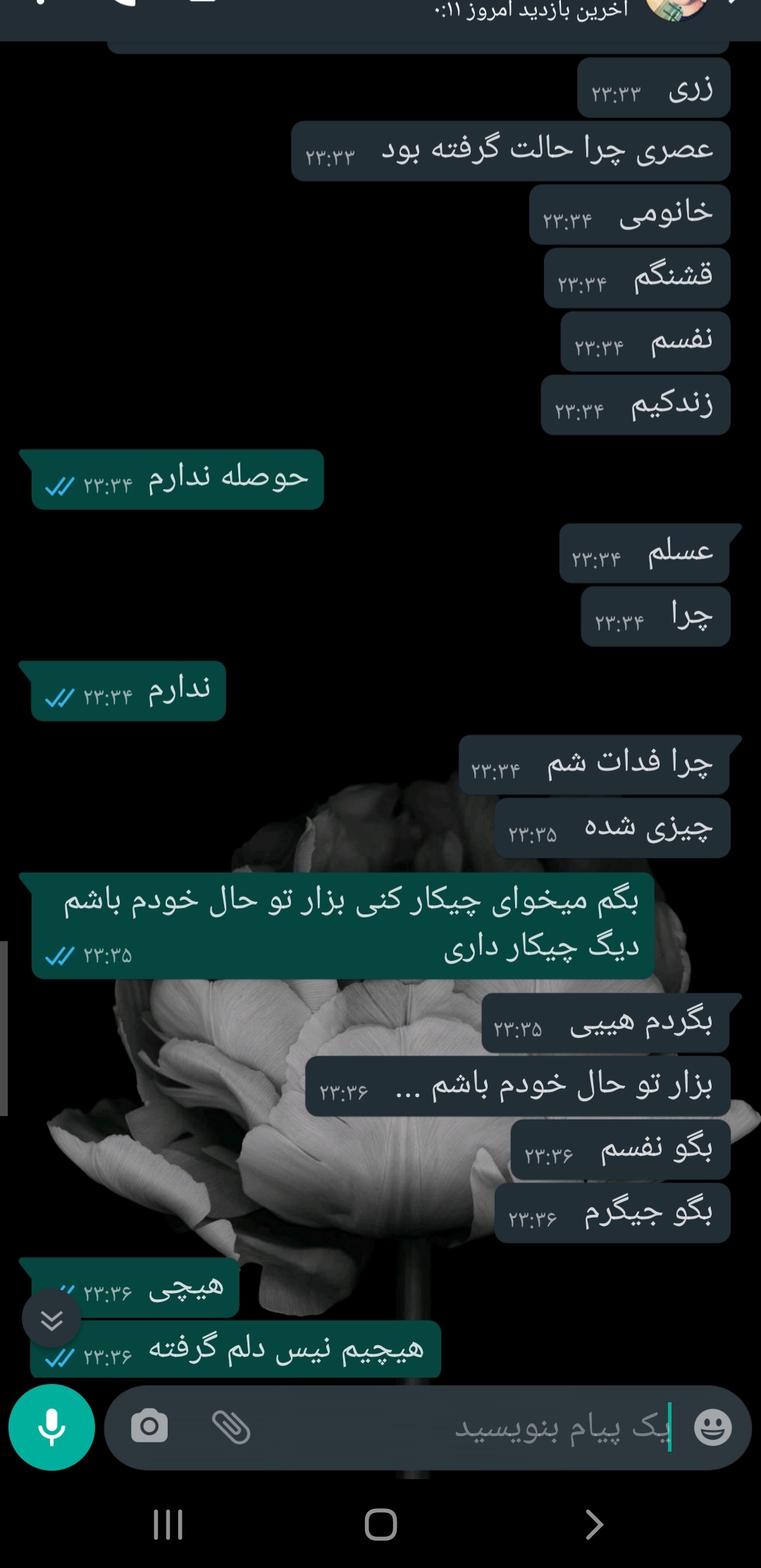The height and width of the screenshot is (1568, 761).
Task: Open the contact's profile picture
Action: coord(676,8)
